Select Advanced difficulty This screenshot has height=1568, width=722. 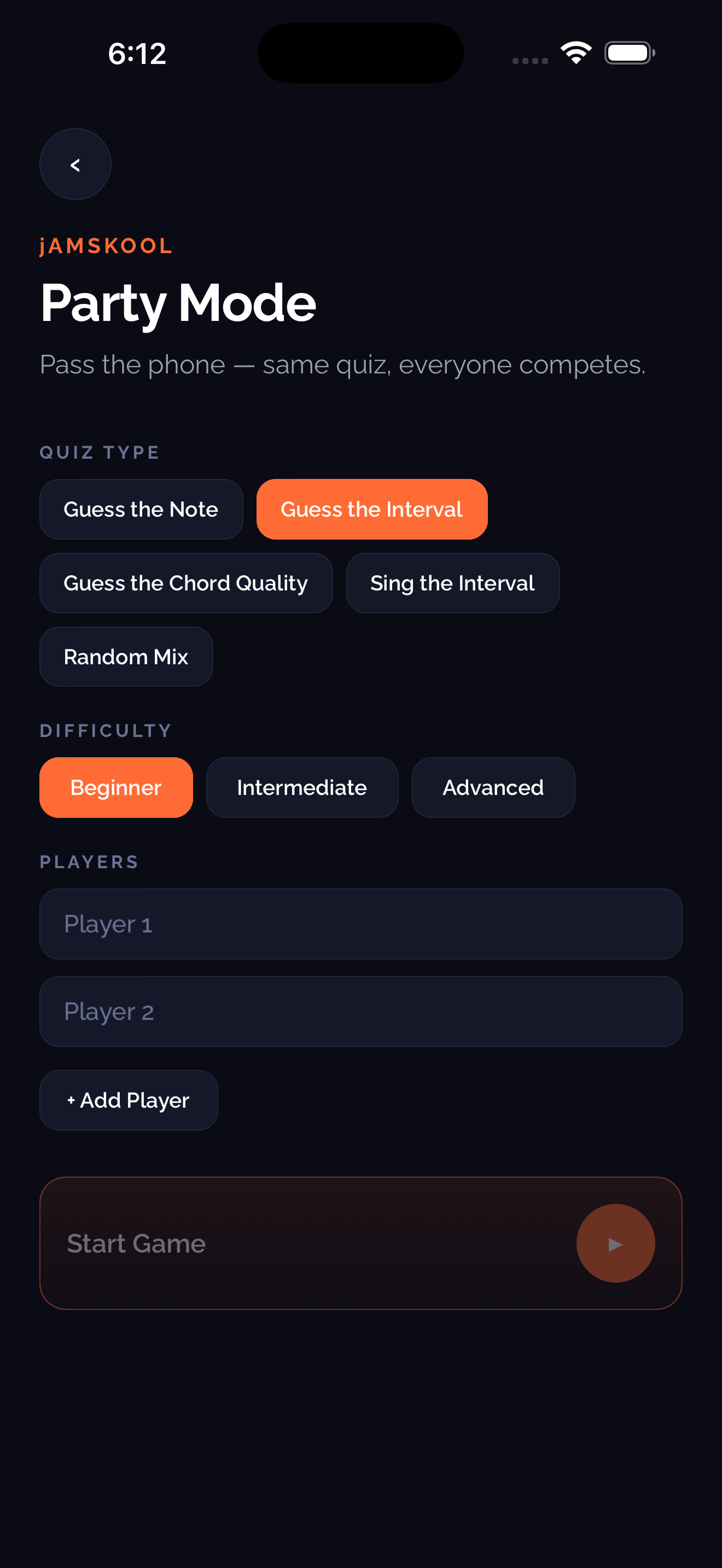(x=493, y=787)
